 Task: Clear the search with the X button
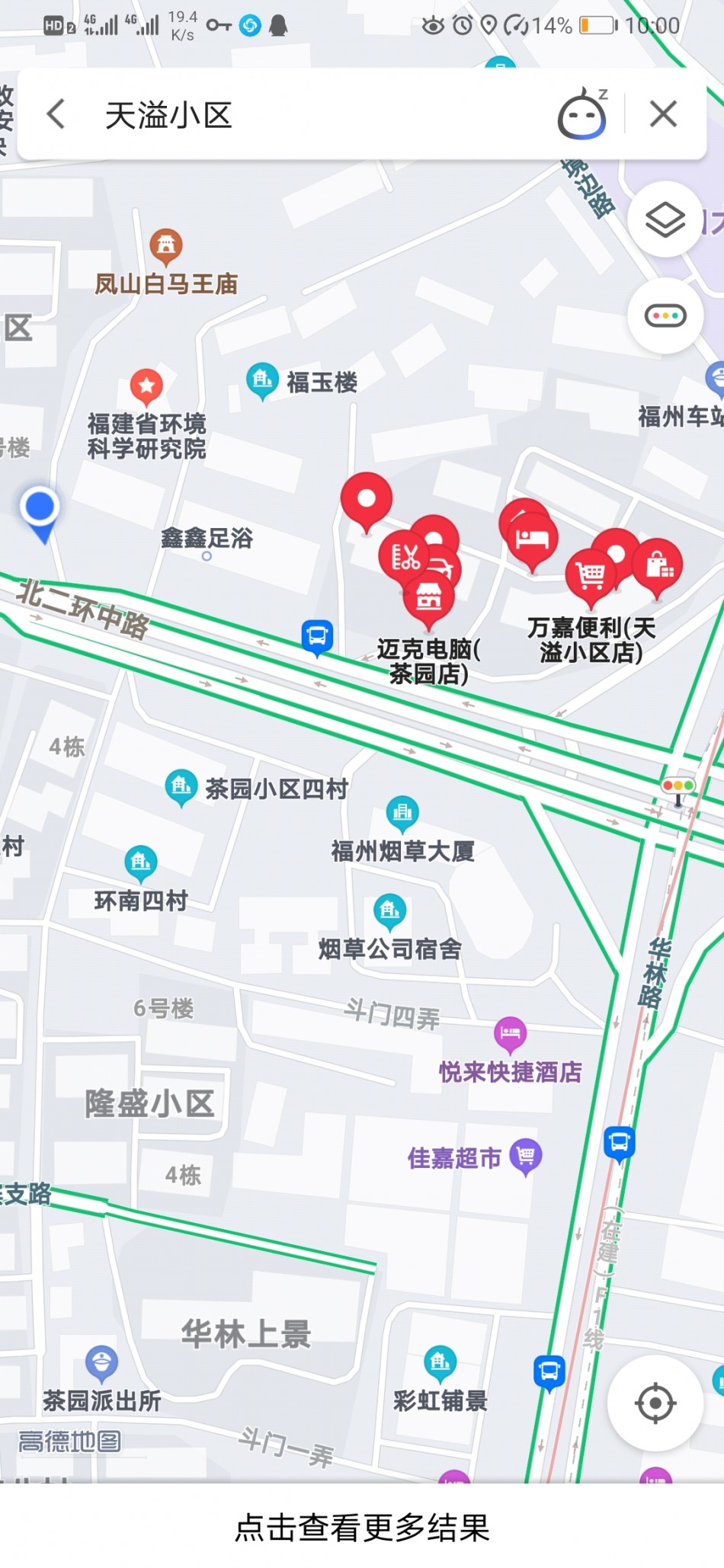pos(663,115)
